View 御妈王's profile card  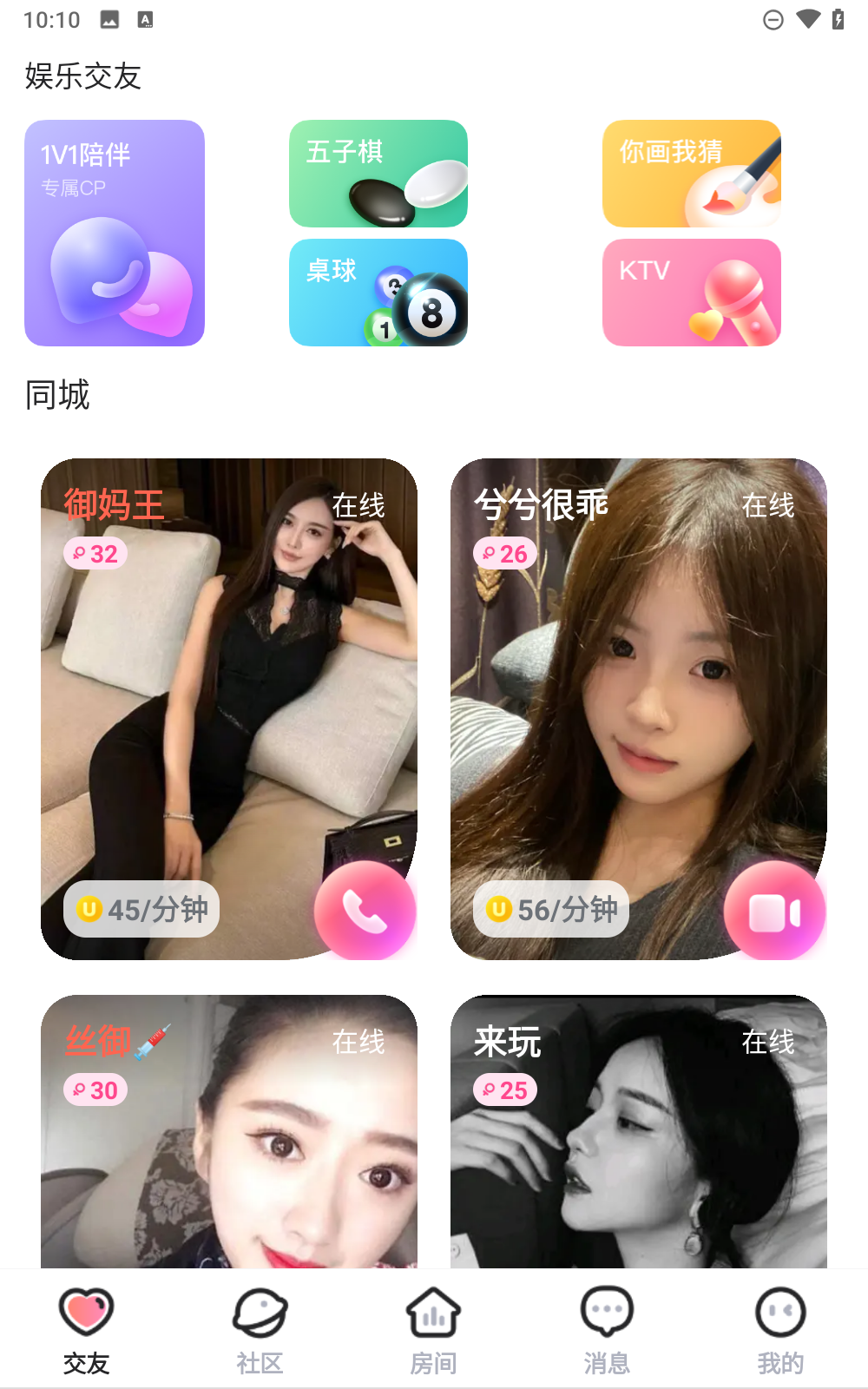(x=217, y=694)
